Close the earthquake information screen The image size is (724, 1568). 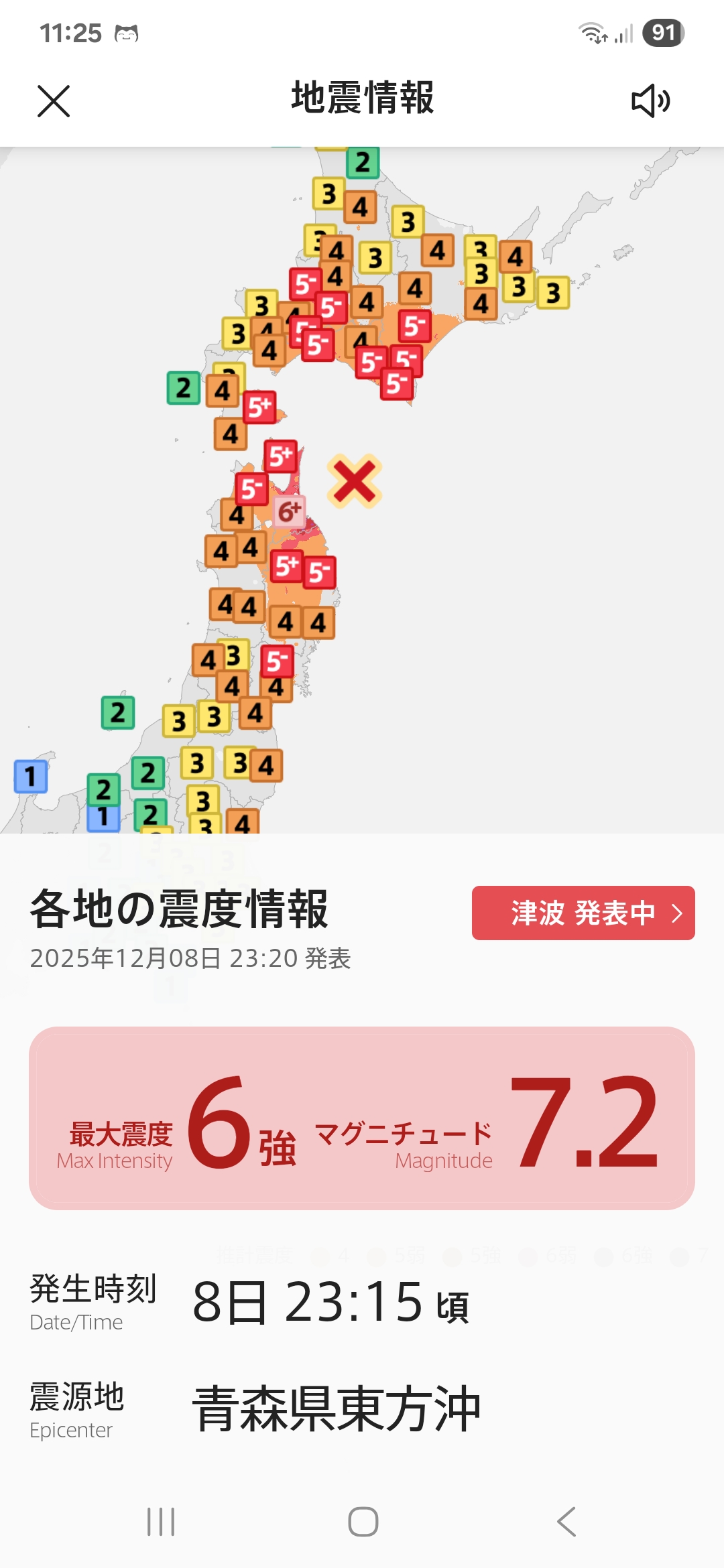pos(54,101)
